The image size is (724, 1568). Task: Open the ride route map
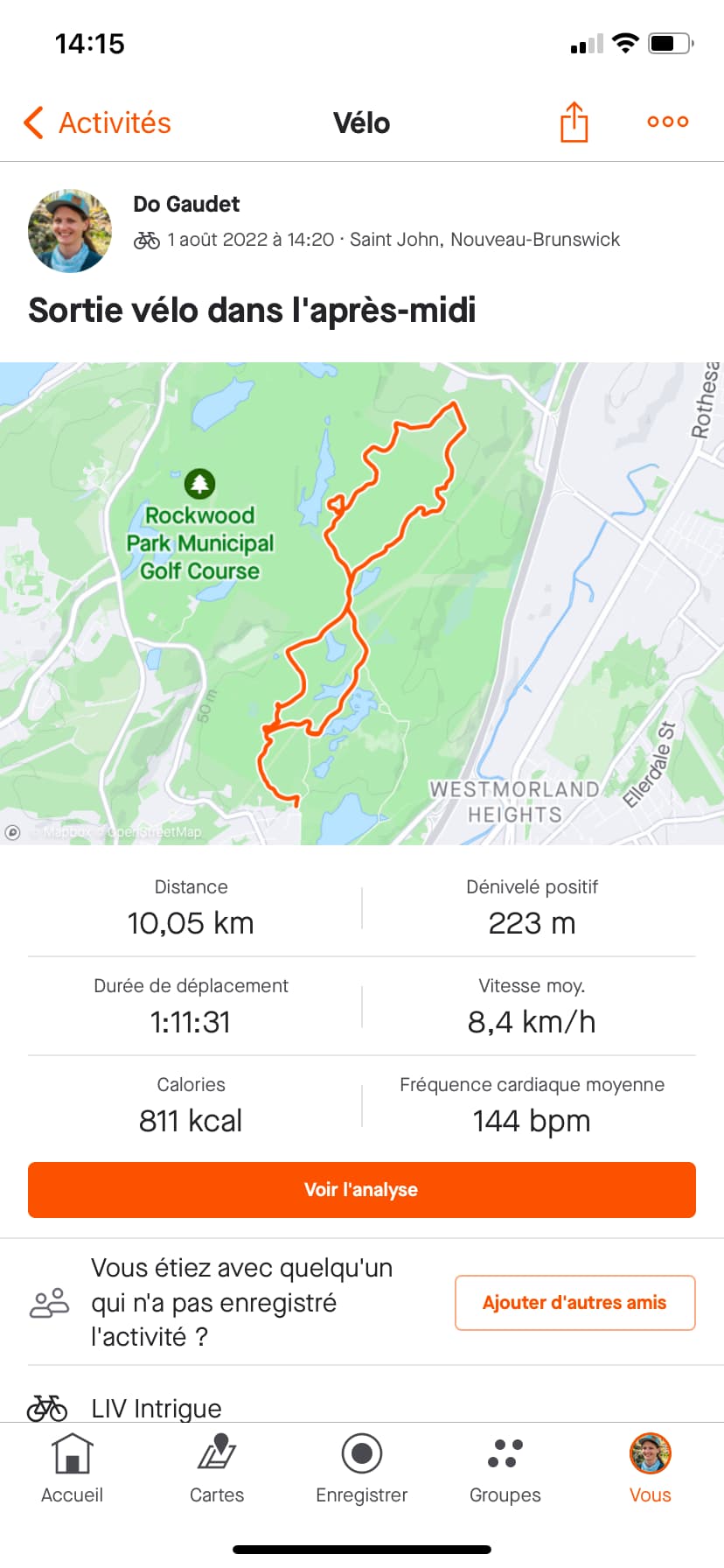[362, 603]
